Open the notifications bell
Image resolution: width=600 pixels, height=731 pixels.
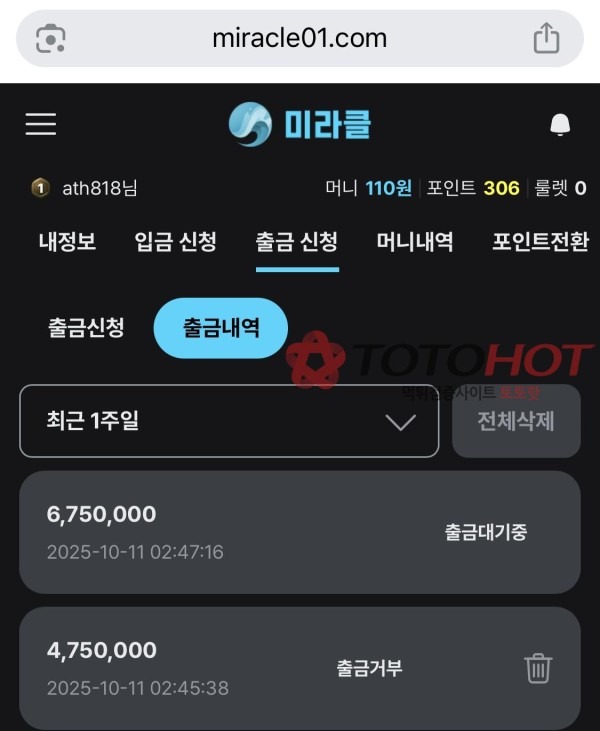tap(560, 125)
